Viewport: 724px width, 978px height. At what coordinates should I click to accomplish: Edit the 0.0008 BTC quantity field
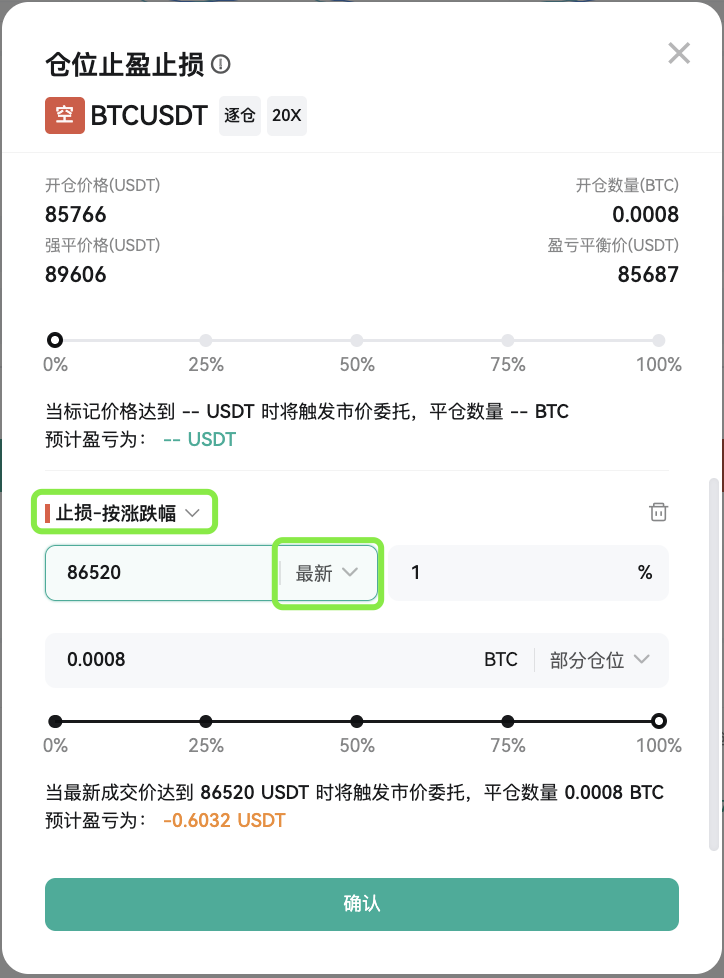click(x=288, y=660)
